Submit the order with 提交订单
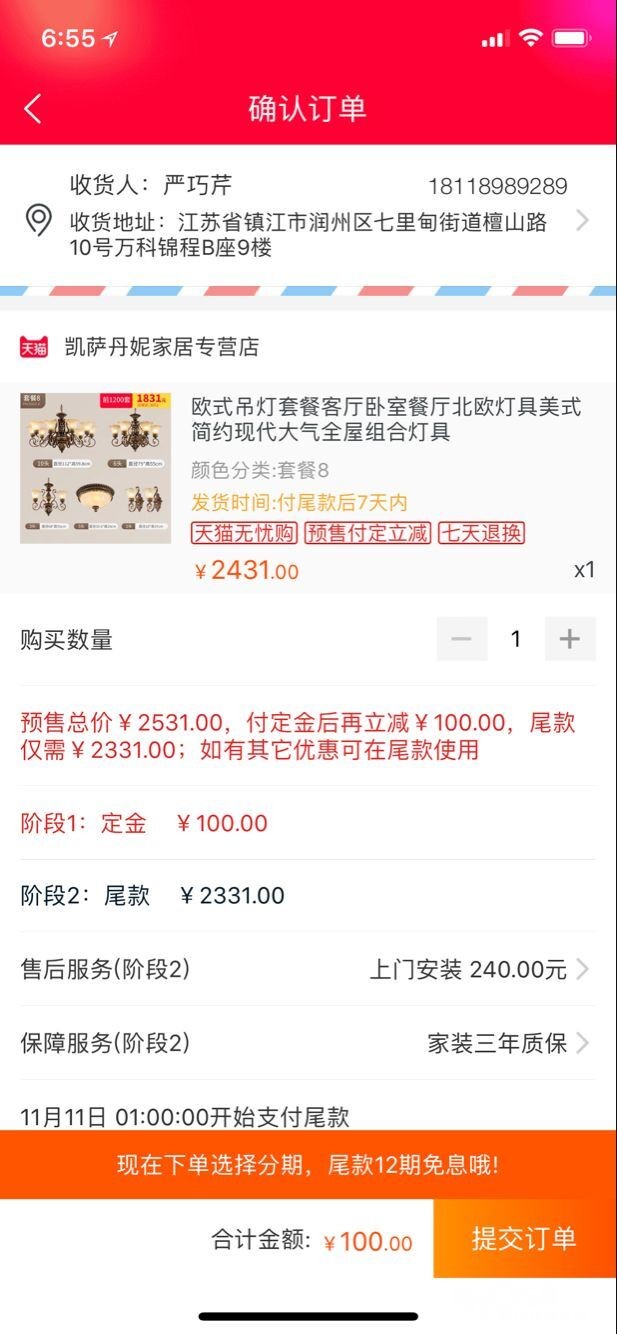The width and height of the screenshot is (617, 1334). click(524, 1238)
